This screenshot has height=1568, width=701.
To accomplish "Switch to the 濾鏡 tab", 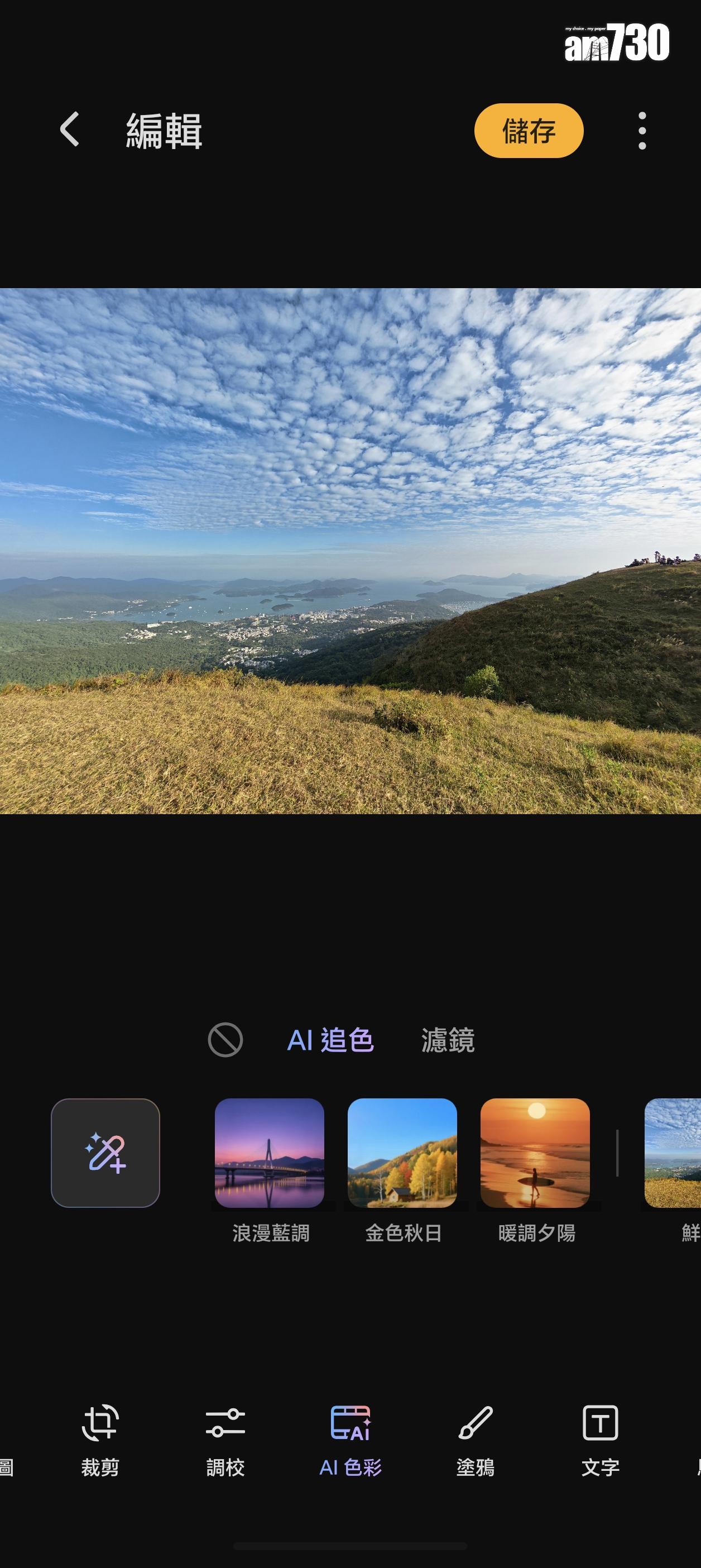I will [x=448, y=1040].
